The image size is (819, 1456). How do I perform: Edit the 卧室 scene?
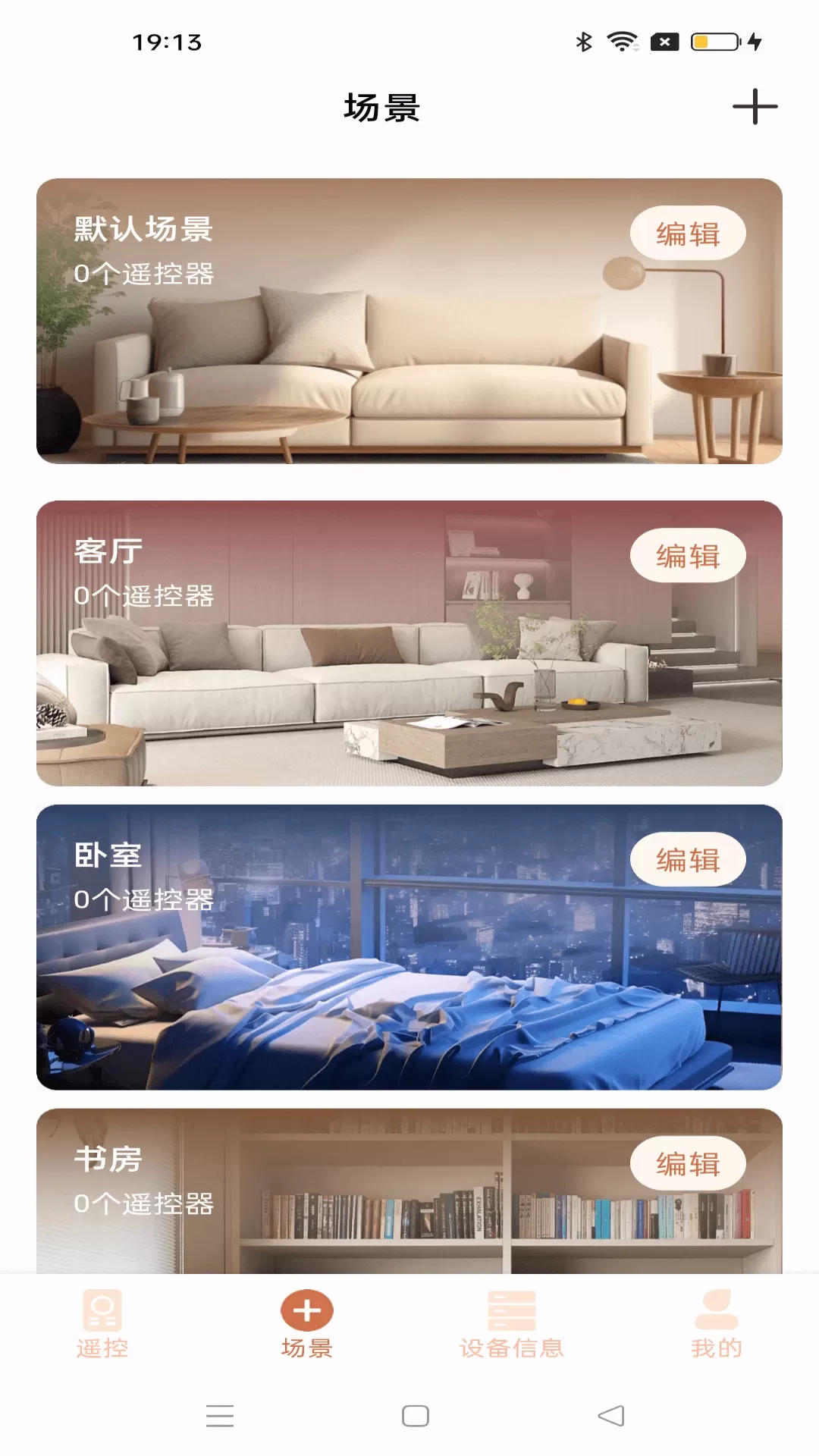tap(688, 860)
